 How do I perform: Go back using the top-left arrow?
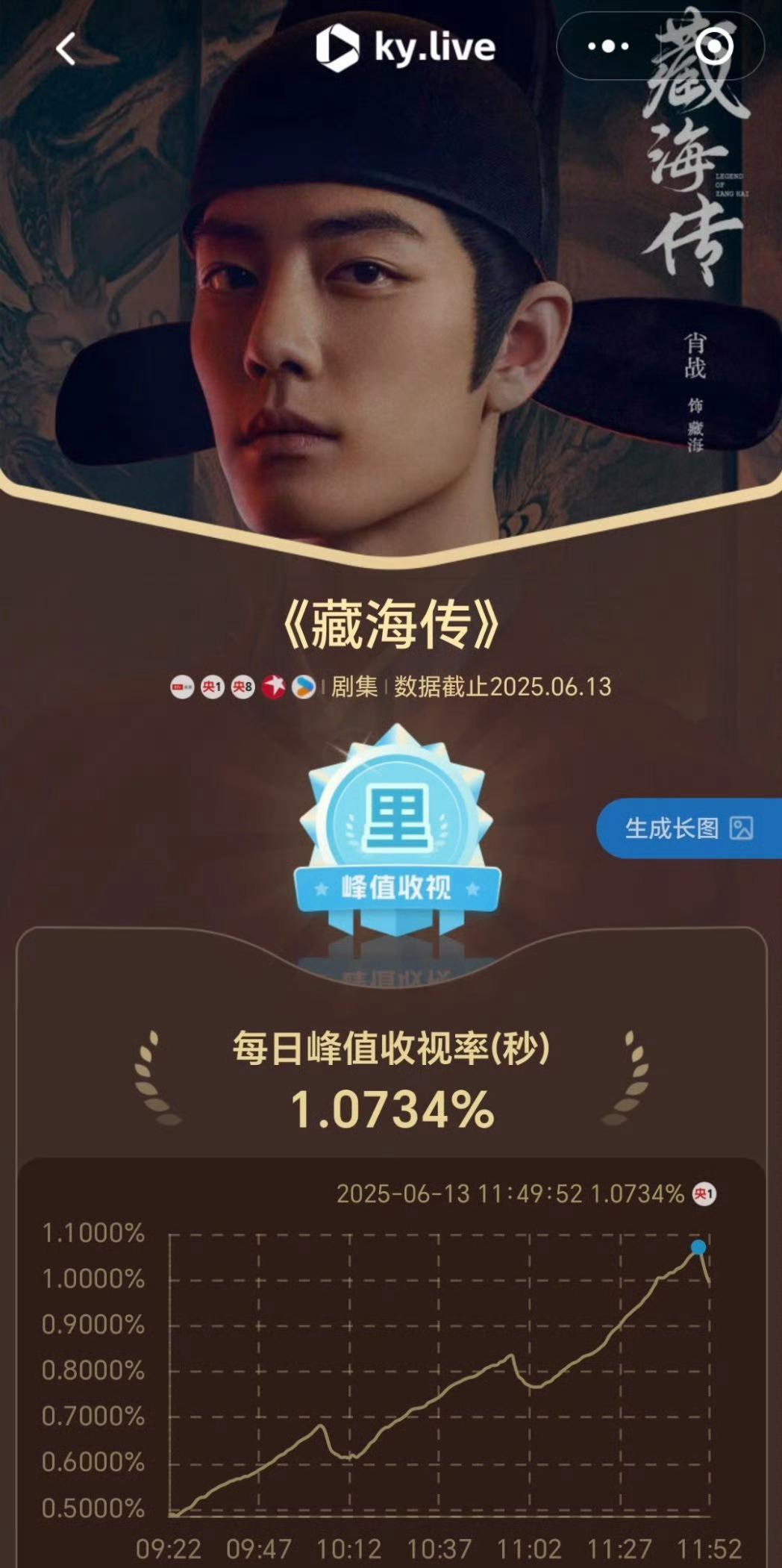[66, 49]
